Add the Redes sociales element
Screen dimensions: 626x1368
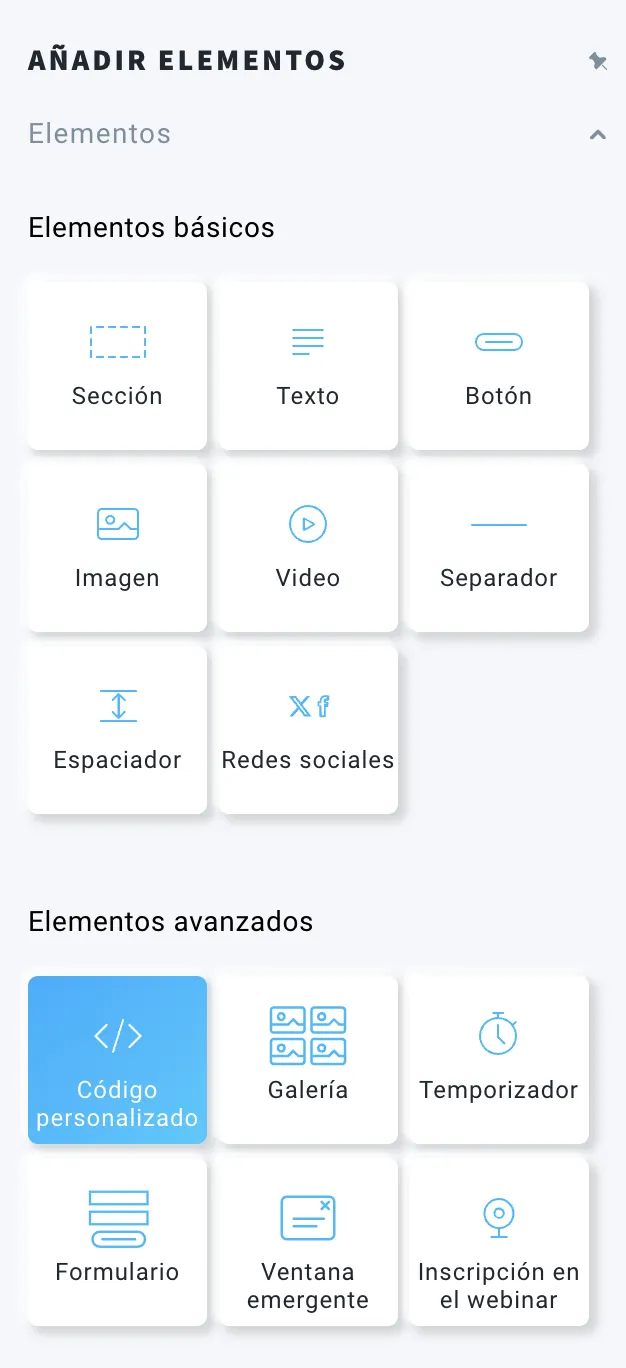pyautogui.click(x=308, y=730)
